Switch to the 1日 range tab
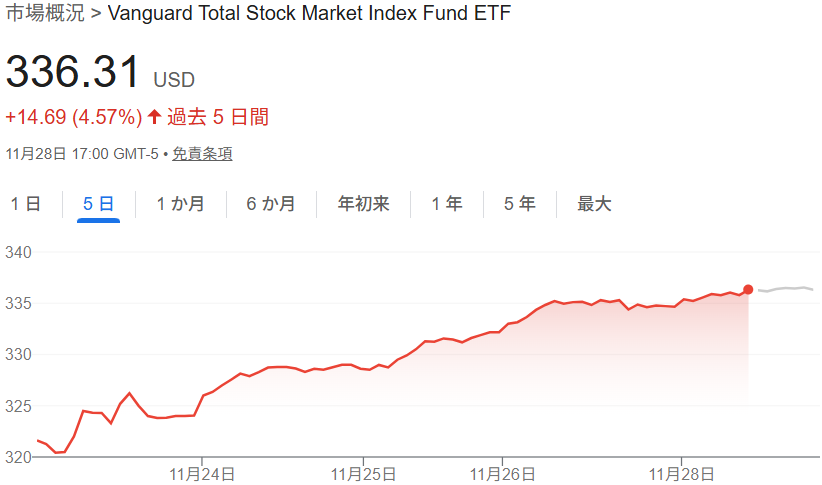 26,204
